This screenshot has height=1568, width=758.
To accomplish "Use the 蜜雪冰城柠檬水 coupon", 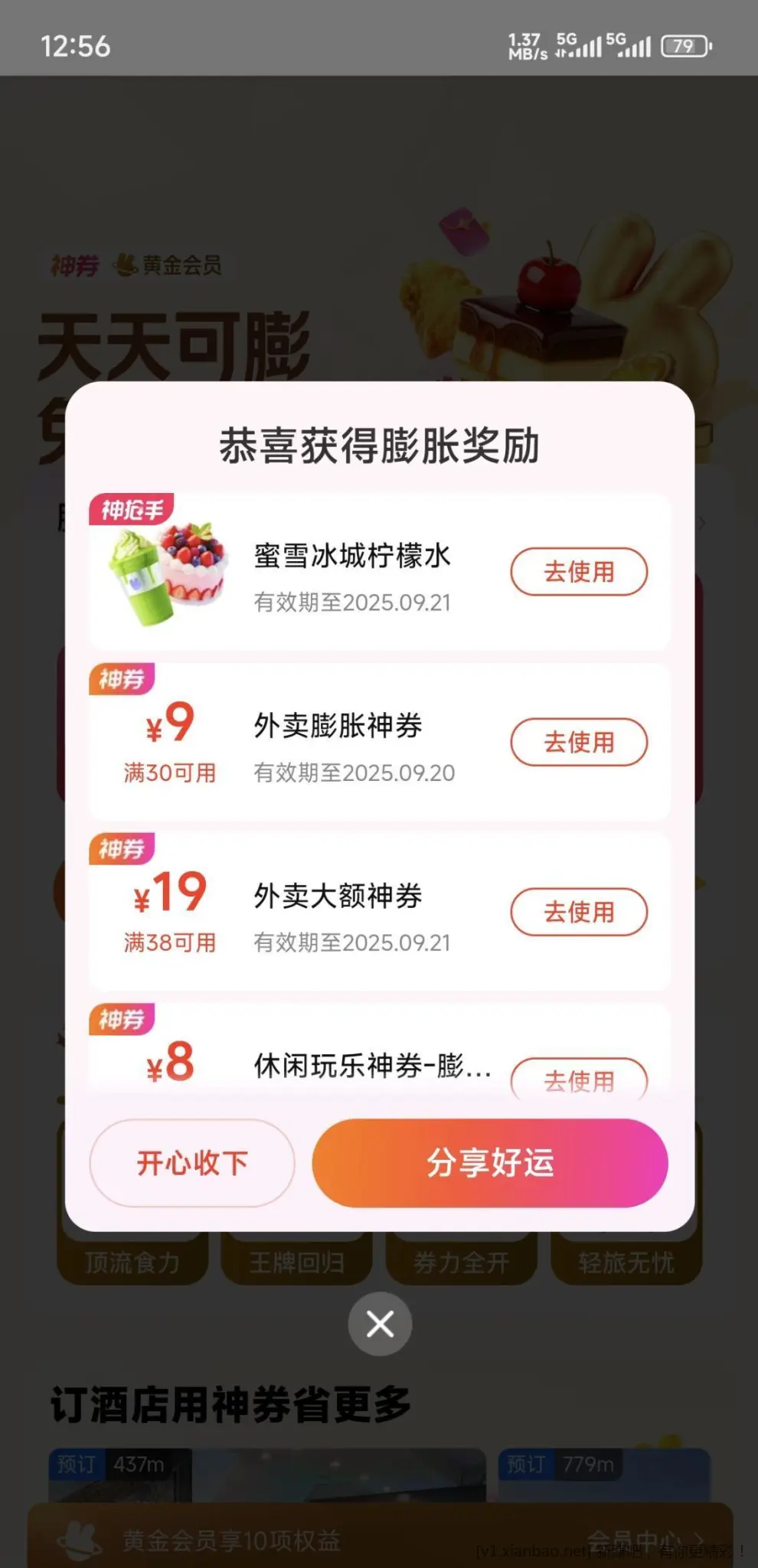I will [579, 571].
